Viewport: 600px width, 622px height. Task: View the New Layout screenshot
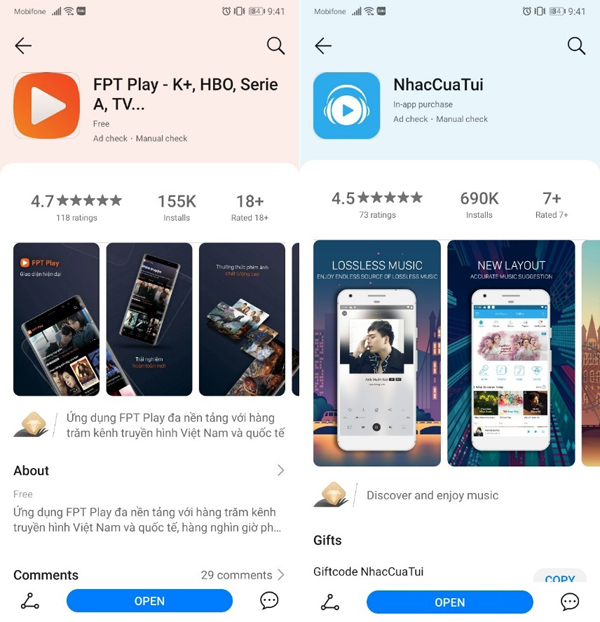(x=511, y=352)
